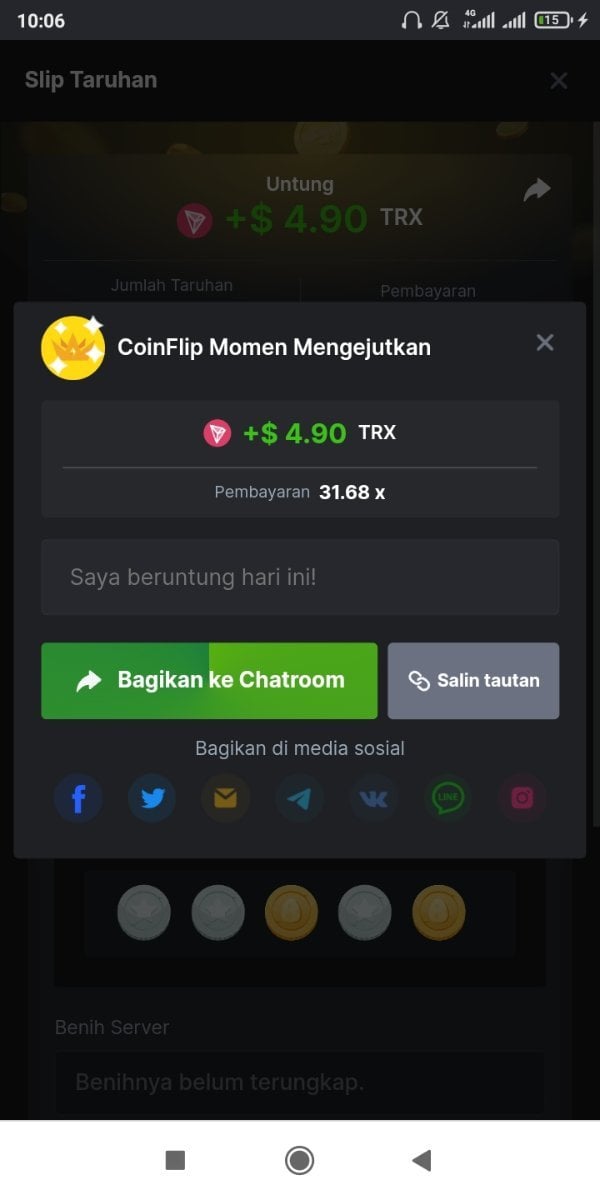600x1200 pixels.
Task: Close the CoinFlip share dialog
Action: tap(545, 343)
